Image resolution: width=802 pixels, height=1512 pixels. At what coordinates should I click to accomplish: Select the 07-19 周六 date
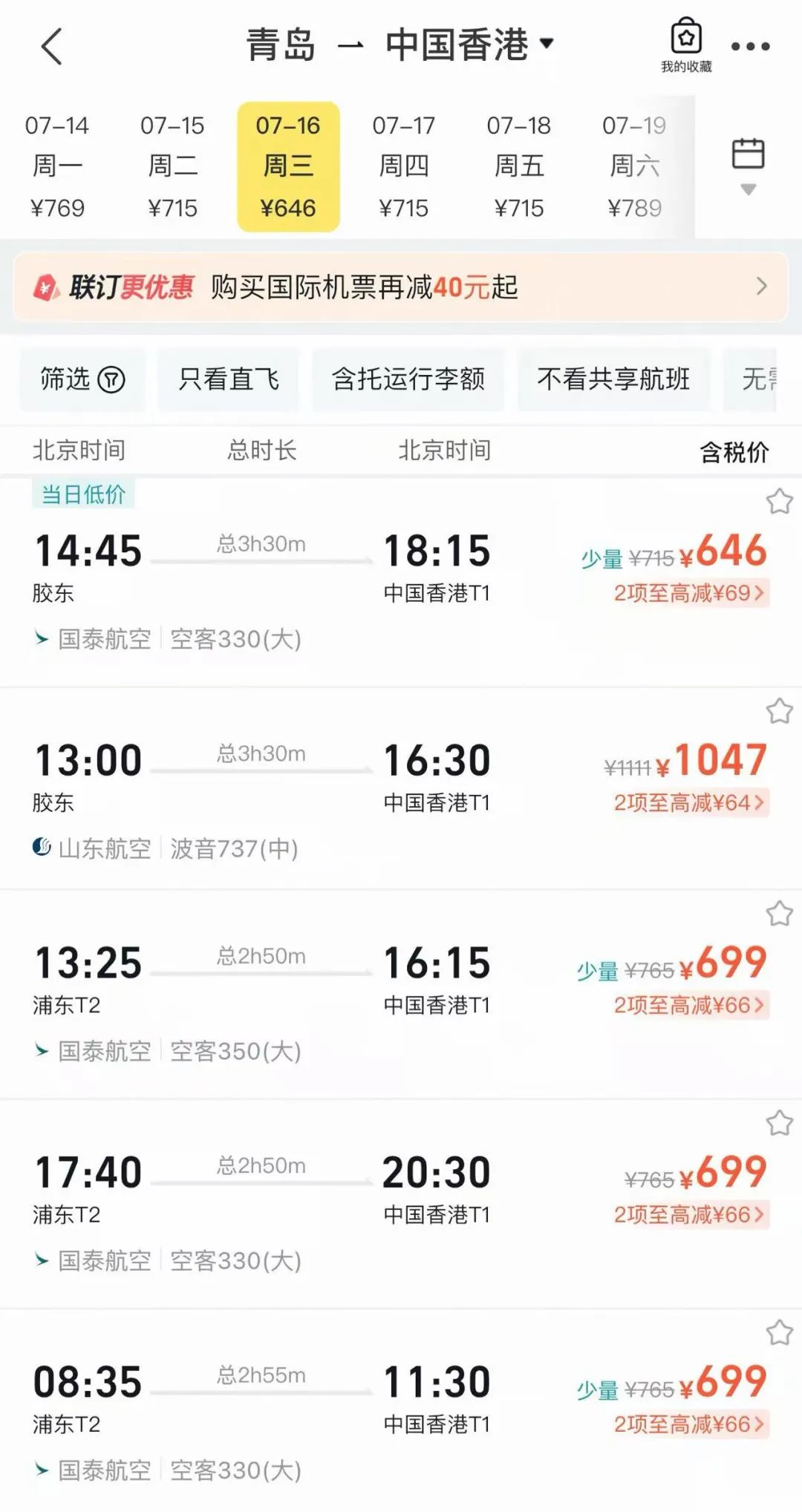click(x=633, y=166)
